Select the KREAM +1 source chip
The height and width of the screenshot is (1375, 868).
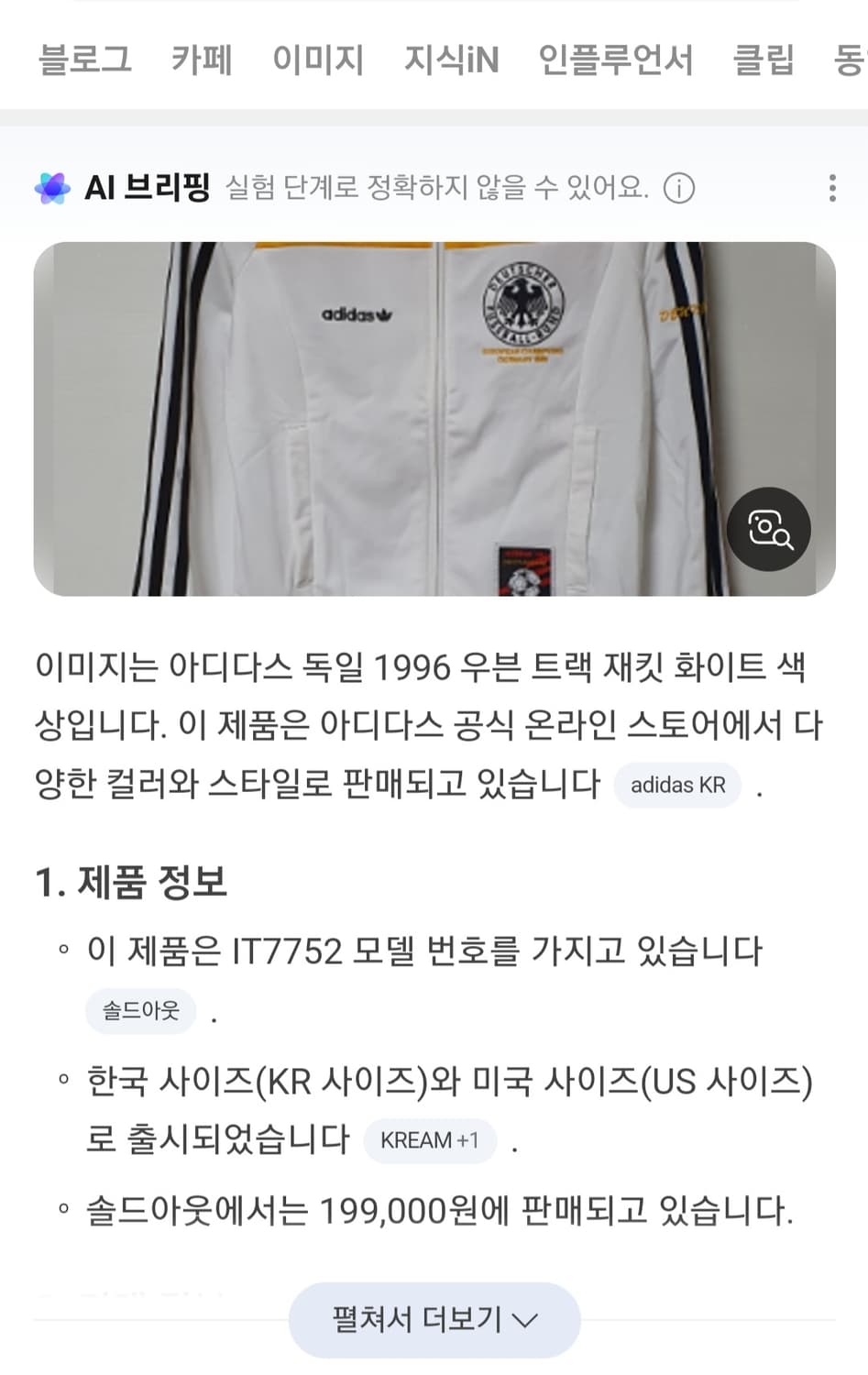coord(430,1140)
